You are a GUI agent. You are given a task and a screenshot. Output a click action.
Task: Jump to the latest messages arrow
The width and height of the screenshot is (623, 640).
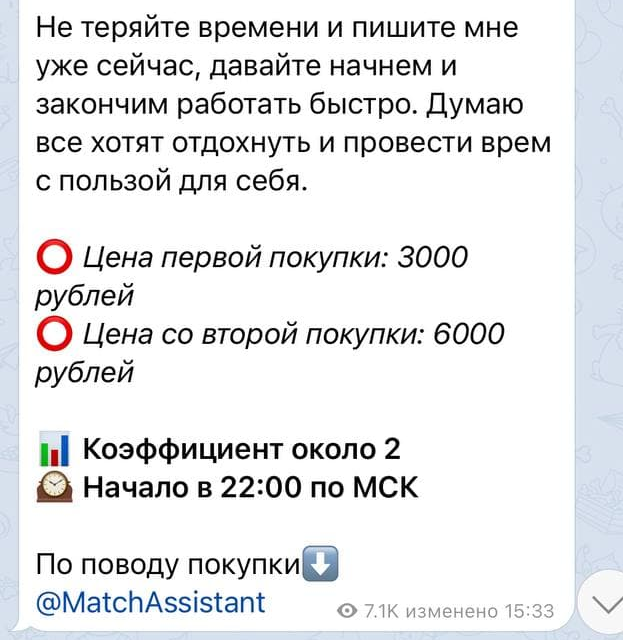[x=601, y=606]
